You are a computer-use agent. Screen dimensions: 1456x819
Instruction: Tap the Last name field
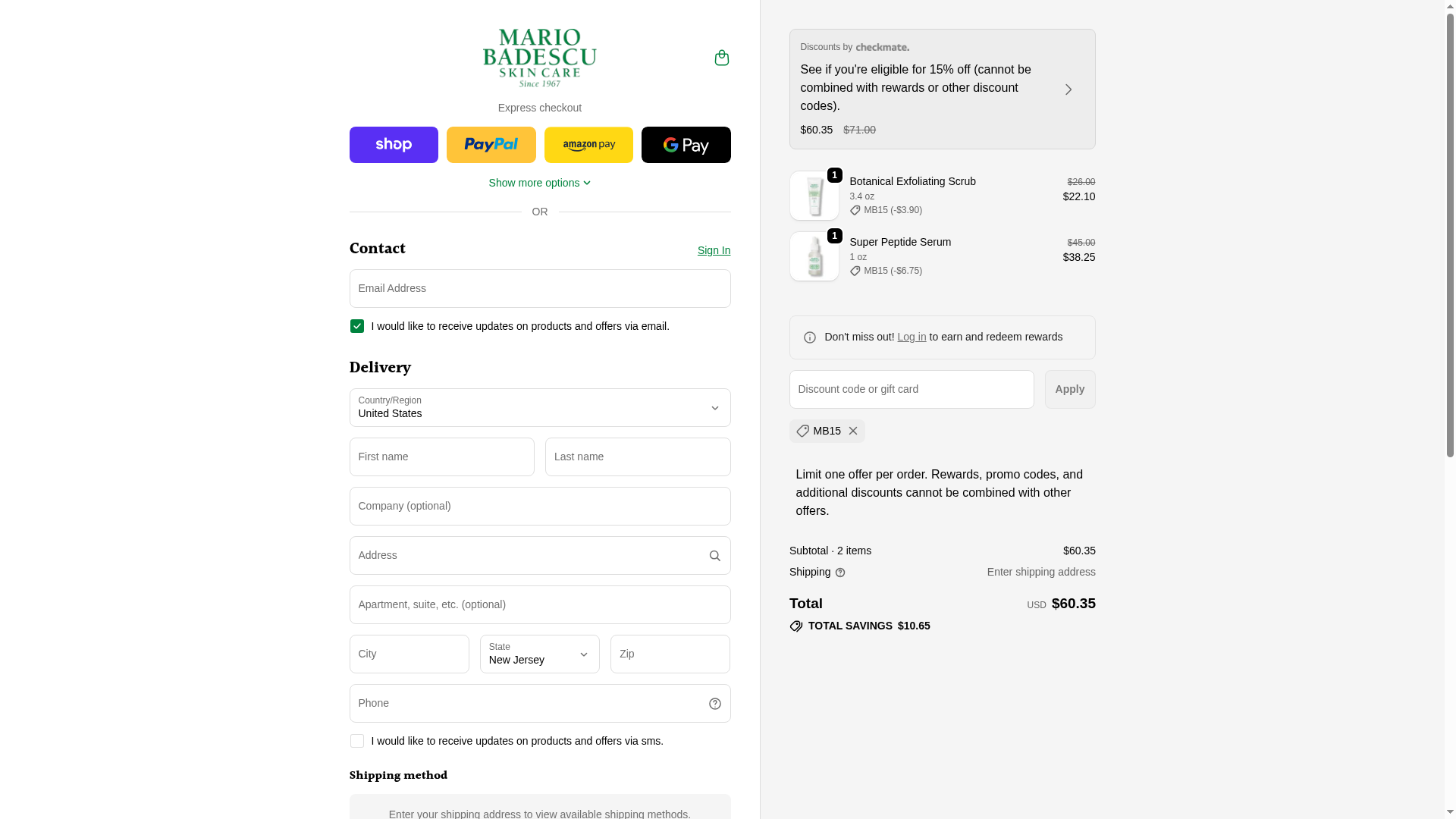click(637, 457)
